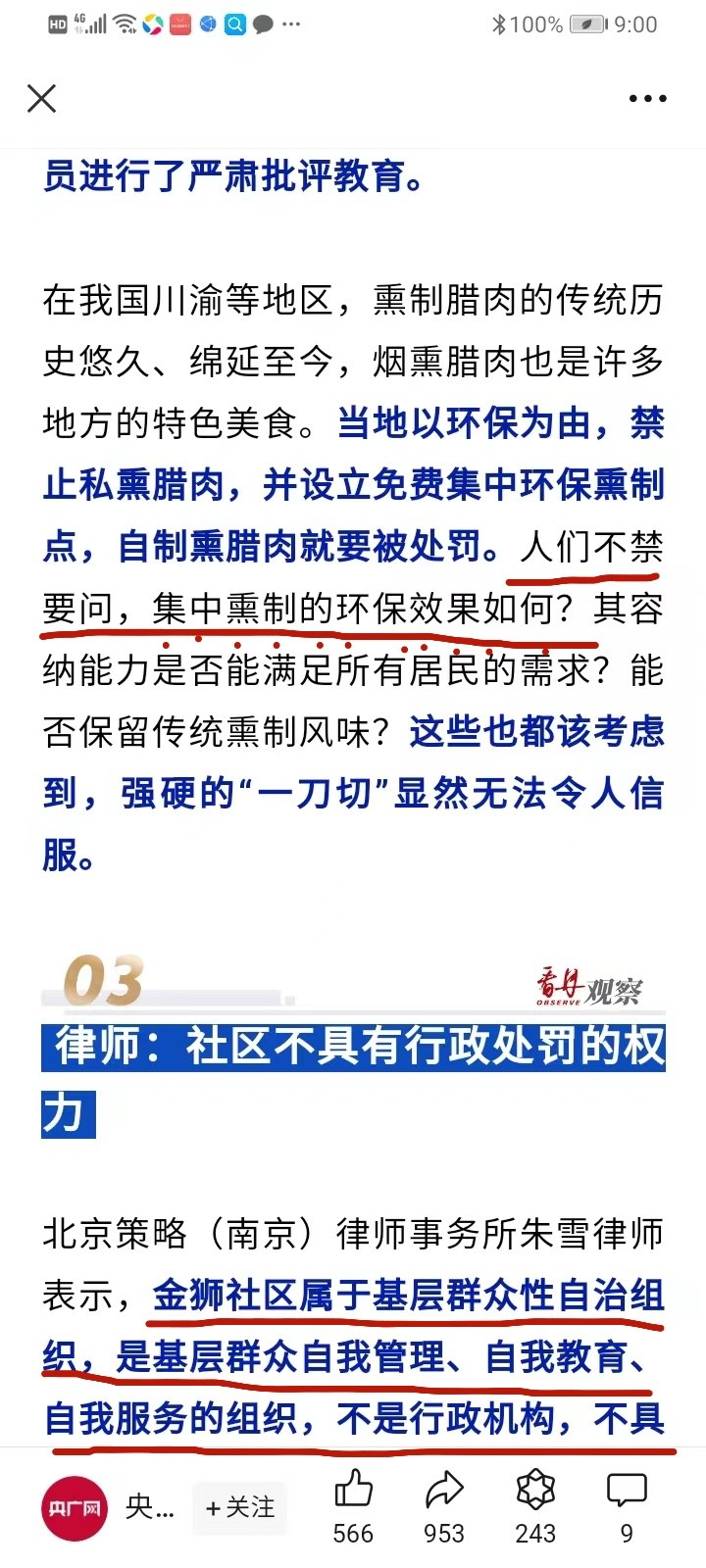This screenshot has width=706, height=1568.
Task: Follow the publisher with 关注 button
Action: coord(240,1507)
